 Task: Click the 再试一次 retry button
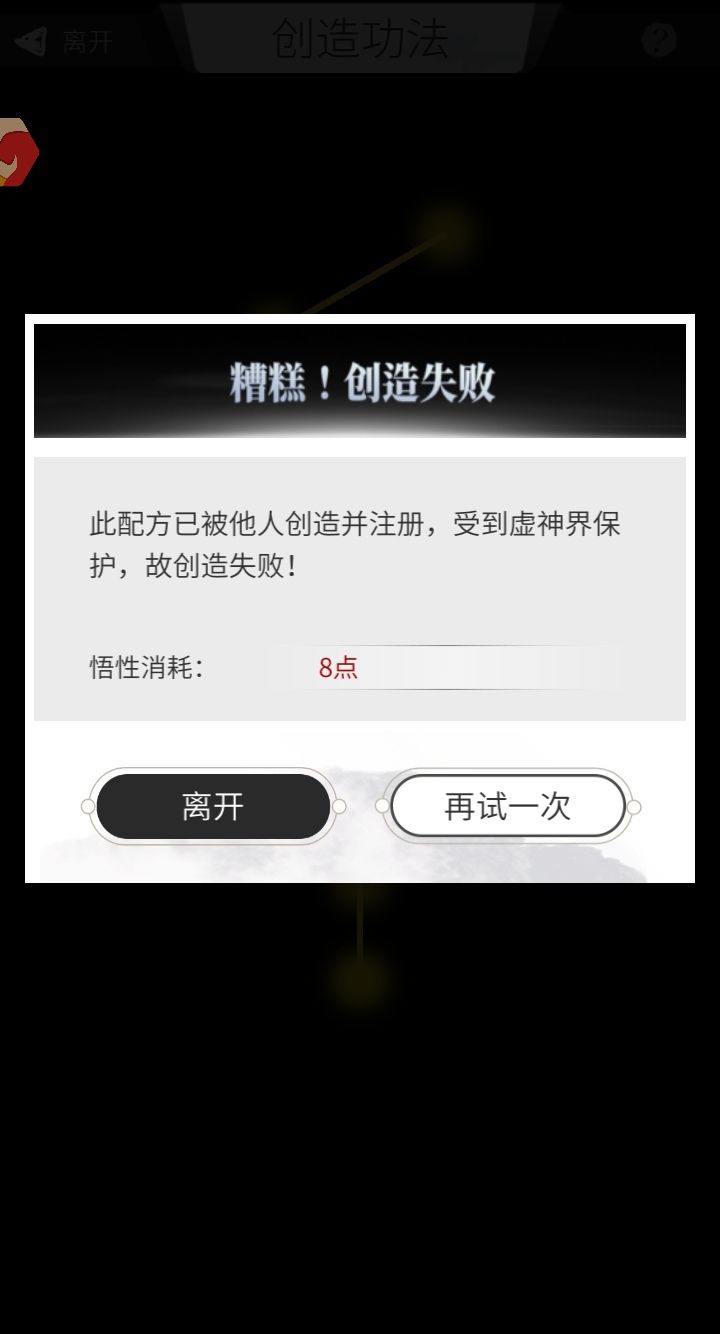pyautogui.click(x=506, y=805)
